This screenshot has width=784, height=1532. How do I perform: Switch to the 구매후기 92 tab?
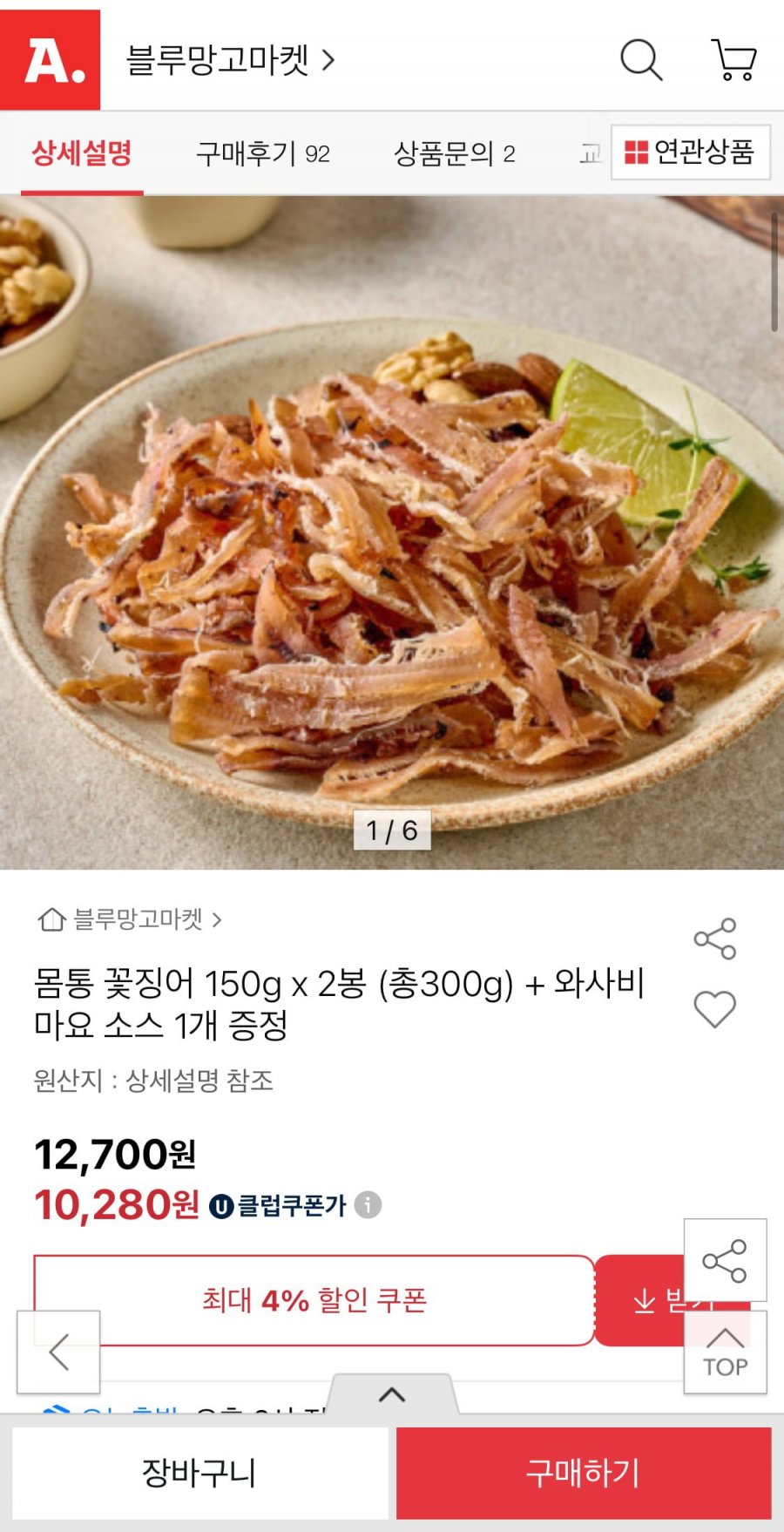coord(263,153)
